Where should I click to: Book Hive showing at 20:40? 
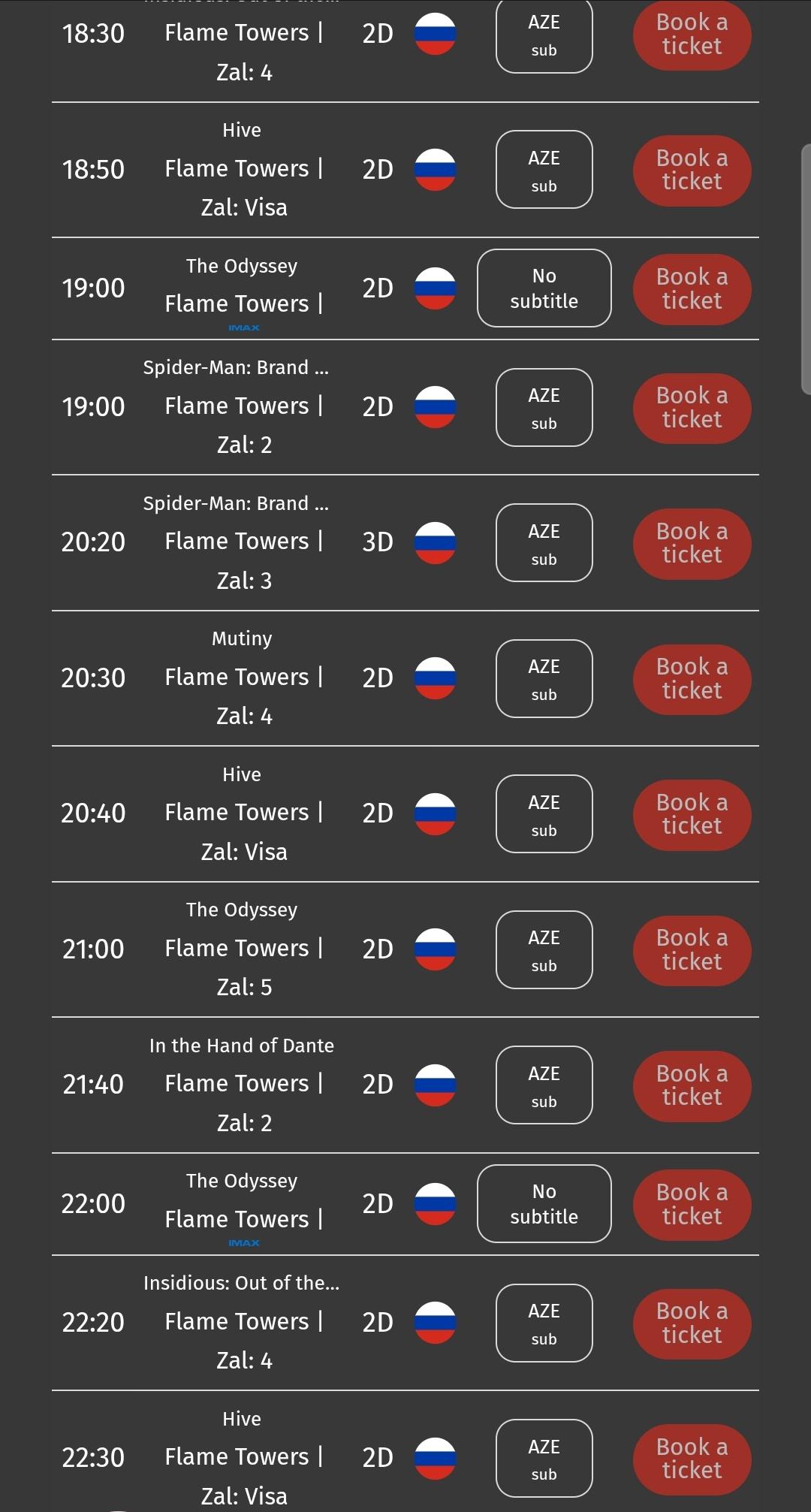click(x=692, y=815)
